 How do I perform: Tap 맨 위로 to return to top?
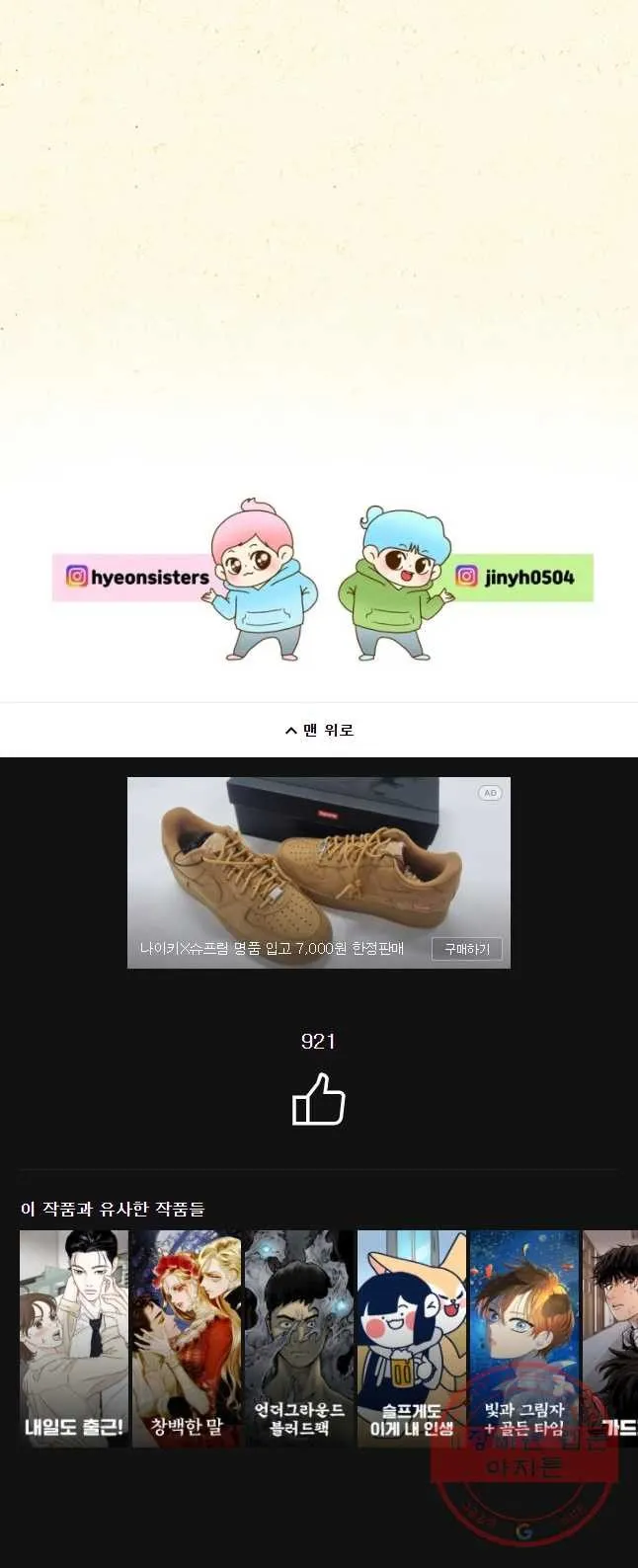(x=319, y=730)
